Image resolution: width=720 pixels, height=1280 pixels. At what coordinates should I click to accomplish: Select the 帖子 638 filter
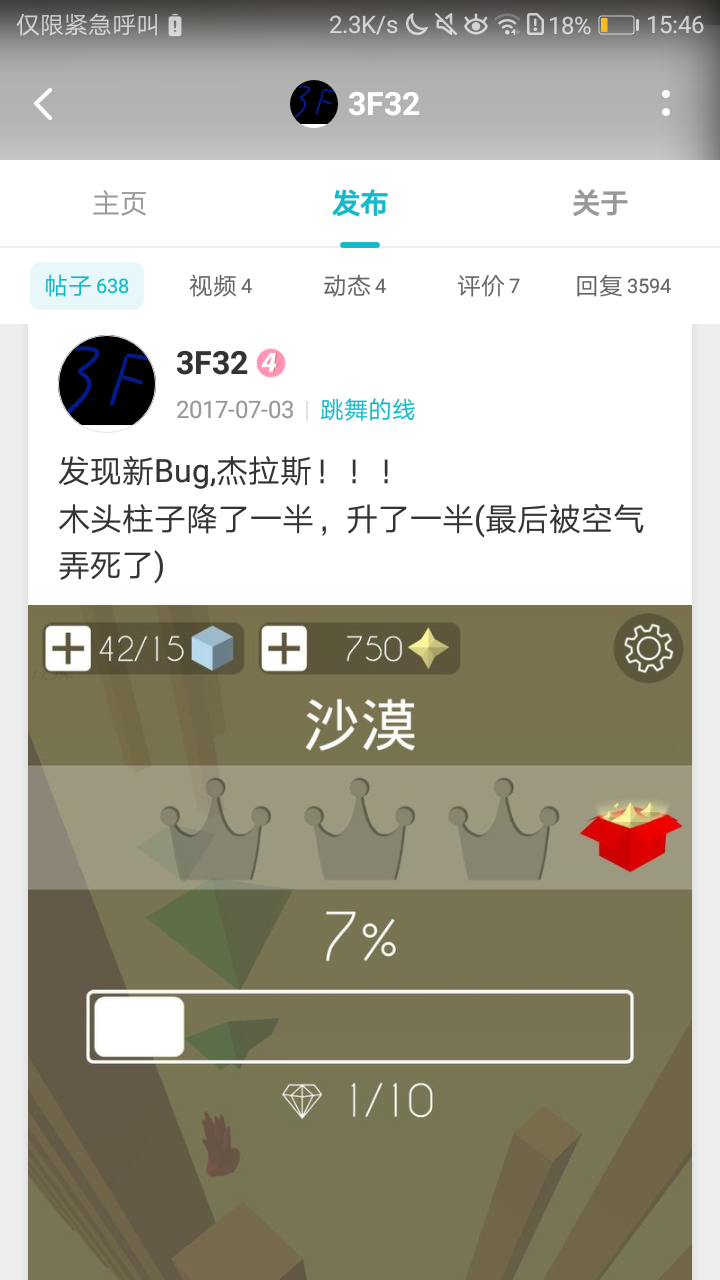point(87,285)
